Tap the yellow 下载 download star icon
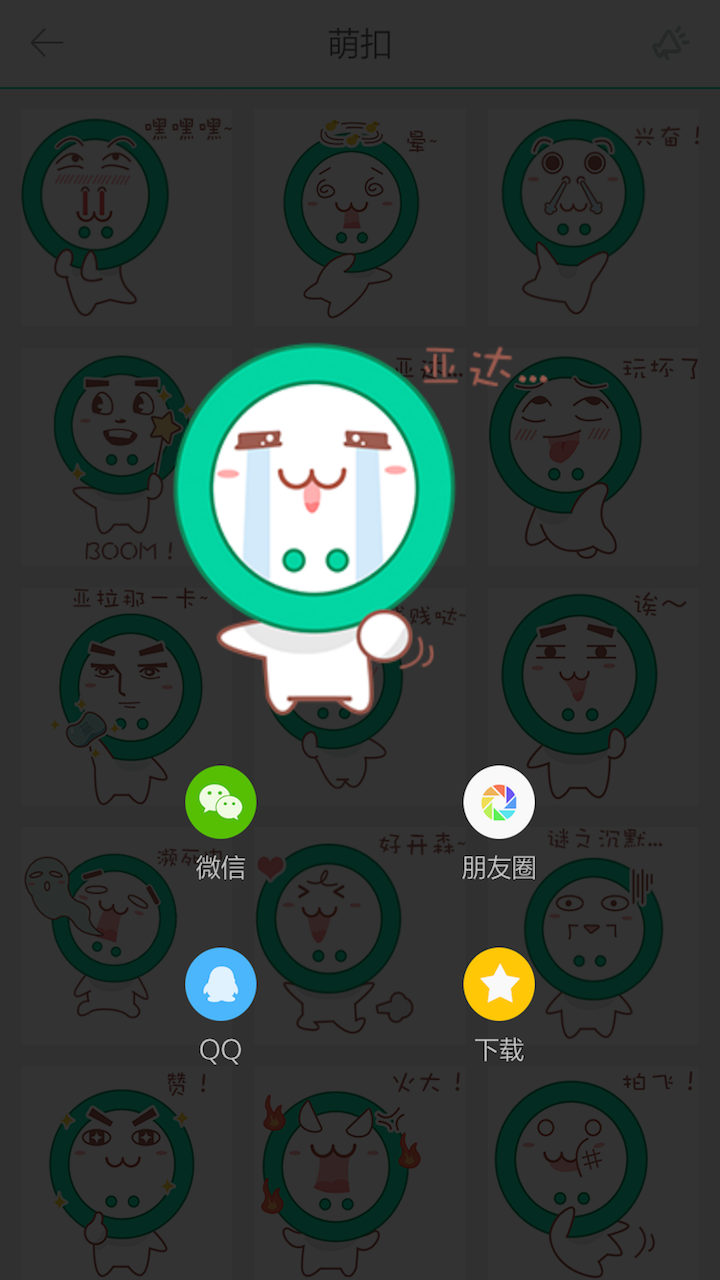The height and width of the screenshot is (1280, 720). (498, 983)
